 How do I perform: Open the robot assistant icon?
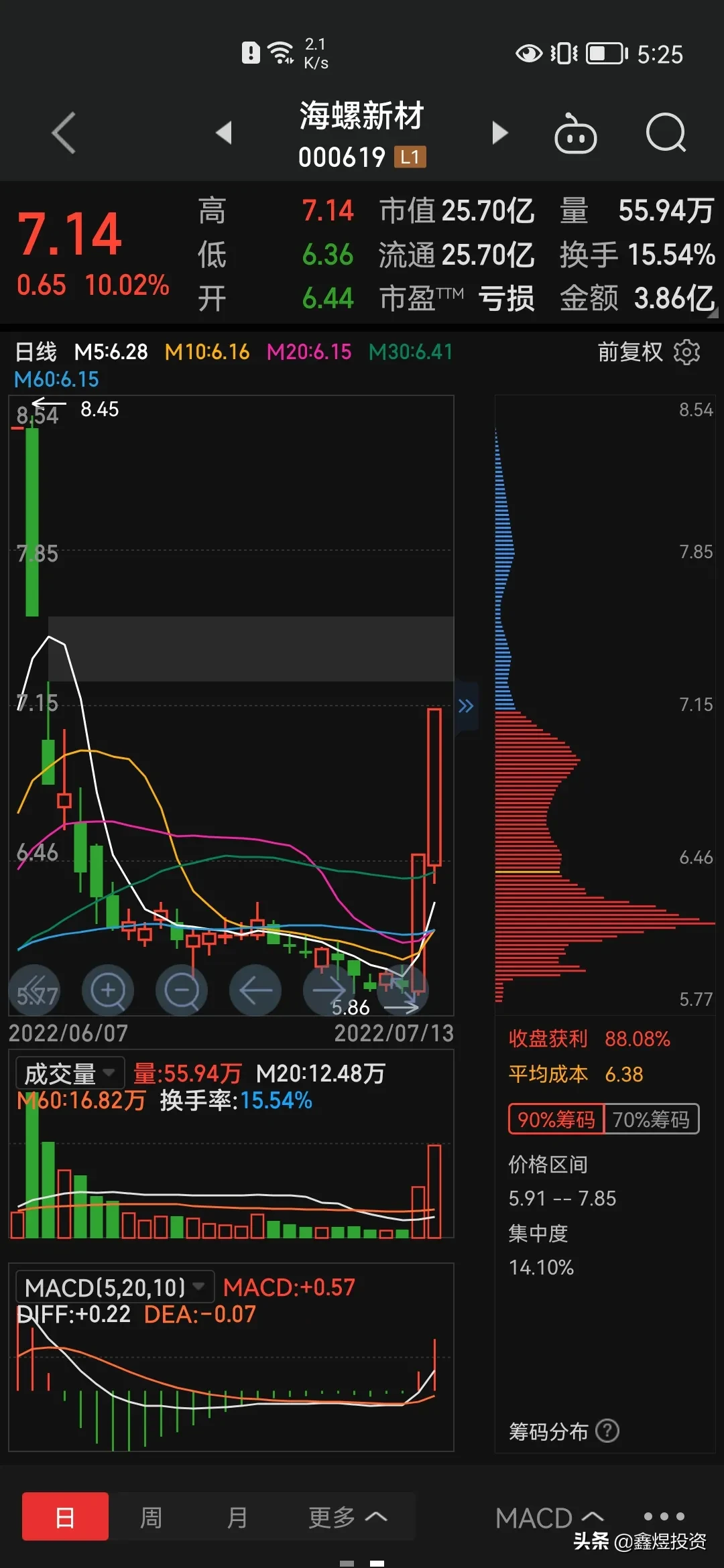pyautogui.click(x=575, y=133)
